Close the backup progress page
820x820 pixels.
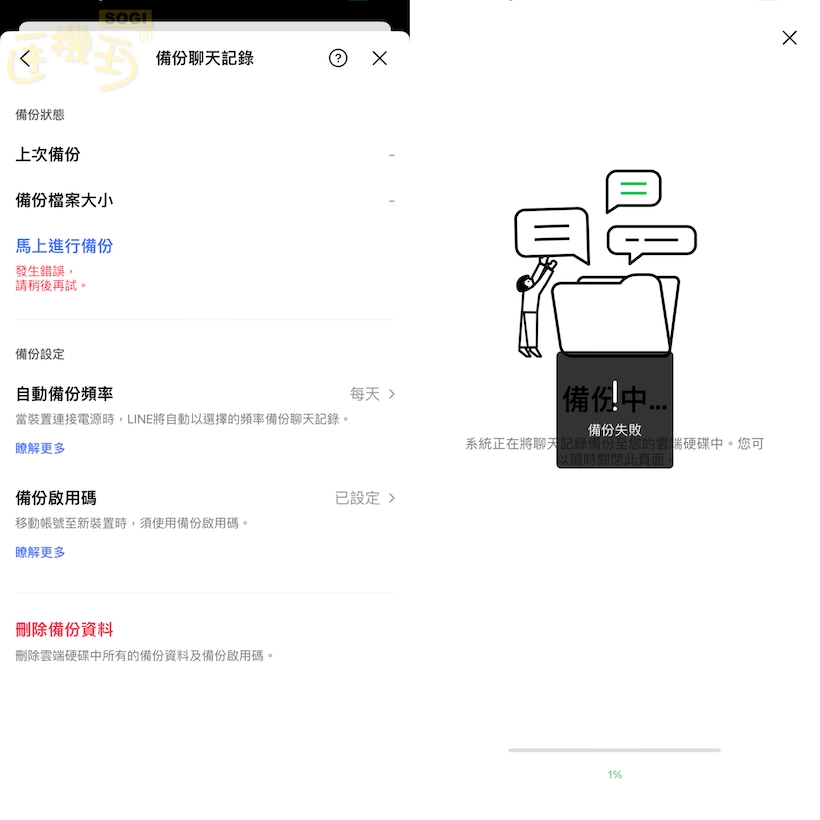pyautogui.click(x=789, y=38)
